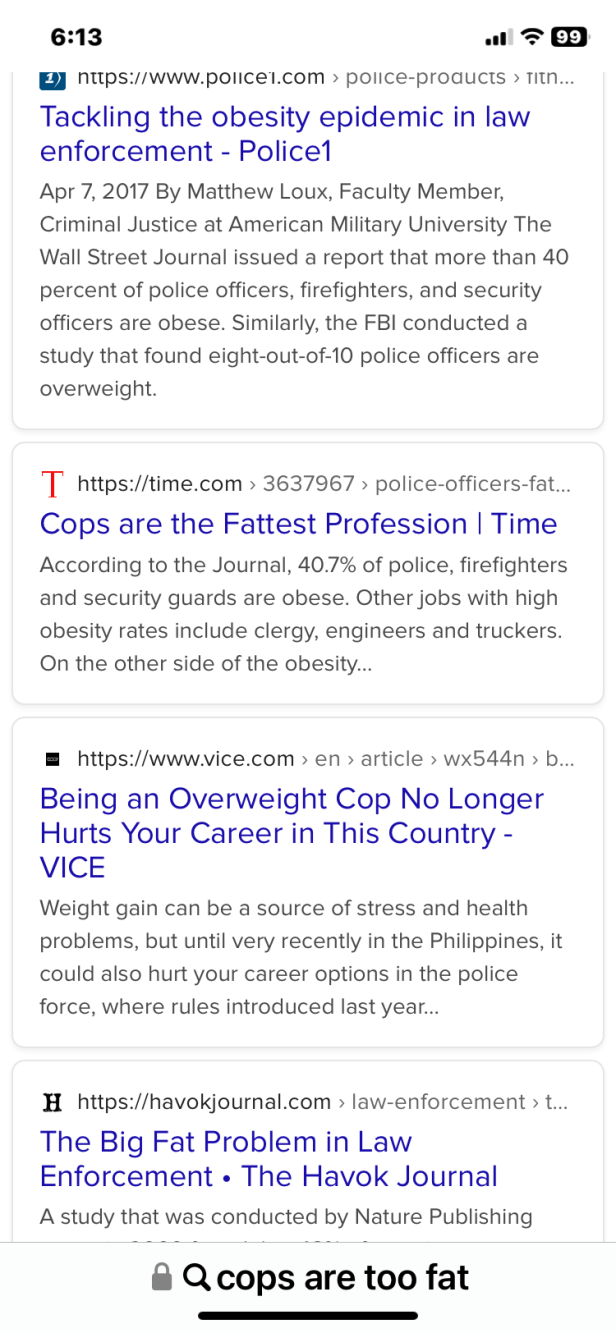Open The Havok Journal 'Big Fat Problem' result
The image size is (616, 1333).
click(268, 1159)
